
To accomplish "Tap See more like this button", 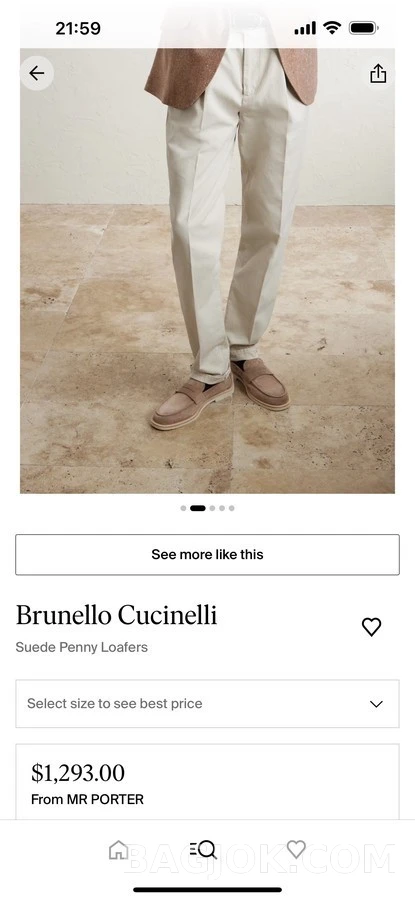I will coord(207,554).
